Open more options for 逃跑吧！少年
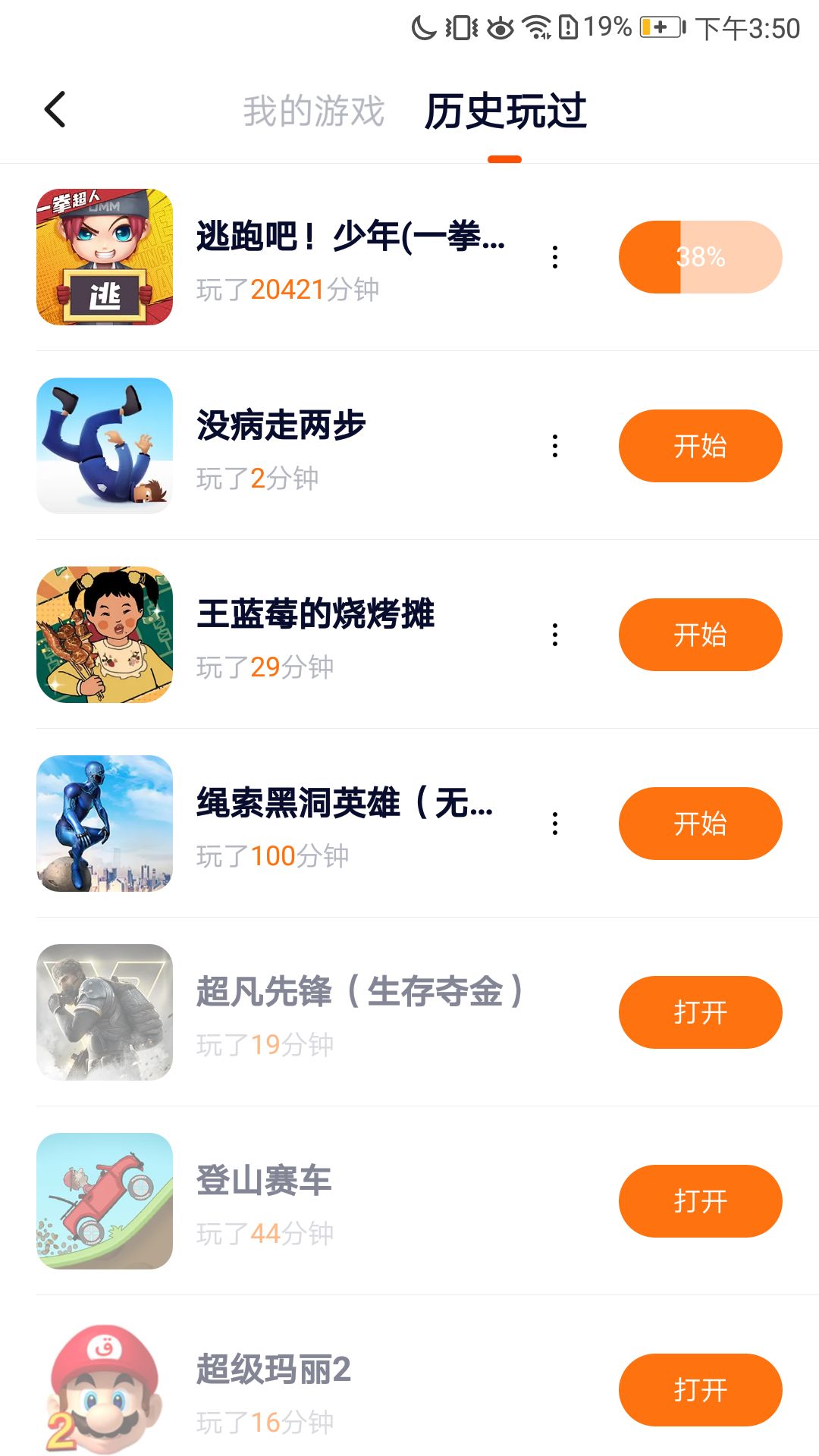819x1456 pixels. pos(555,257)
